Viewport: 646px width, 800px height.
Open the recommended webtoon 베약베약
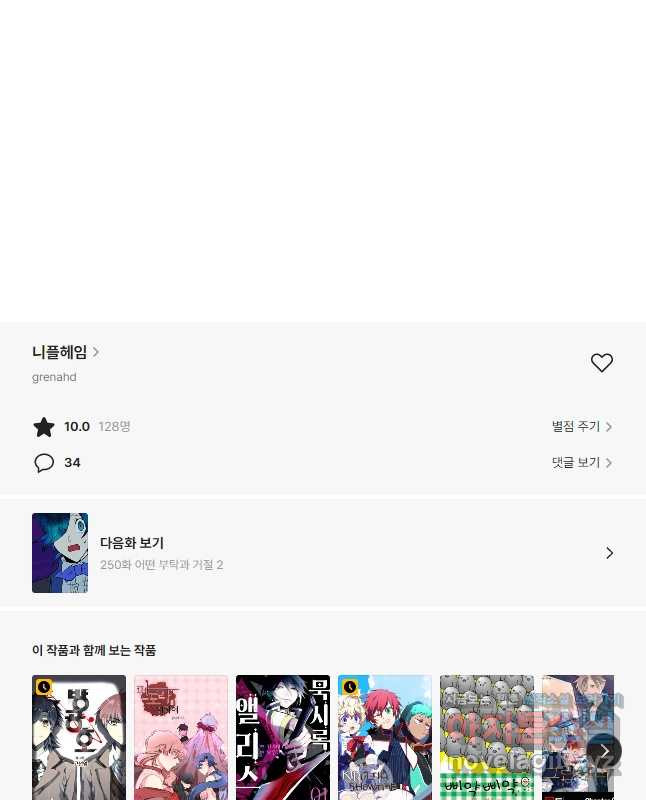[x=487, y=737]
